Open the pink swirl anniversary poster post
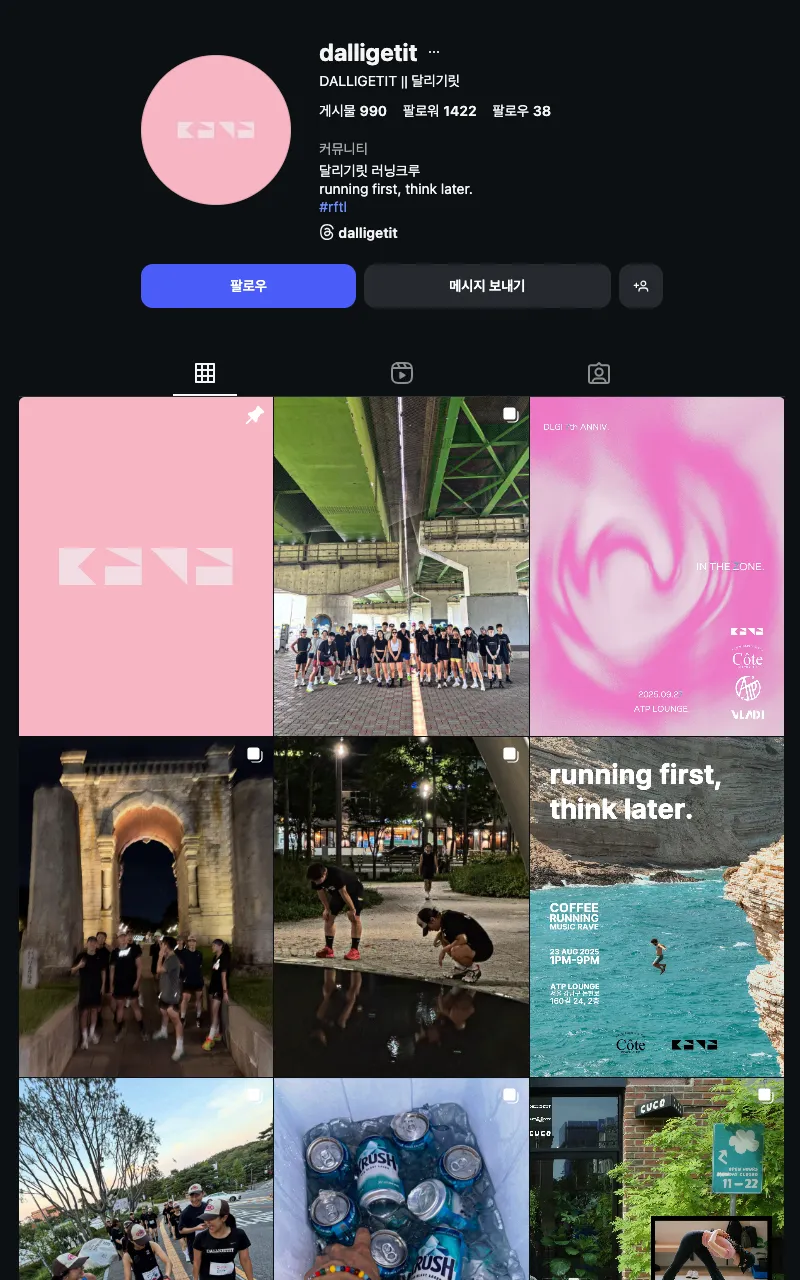Viewport: 800px width, 1280px height. point(657,566)
